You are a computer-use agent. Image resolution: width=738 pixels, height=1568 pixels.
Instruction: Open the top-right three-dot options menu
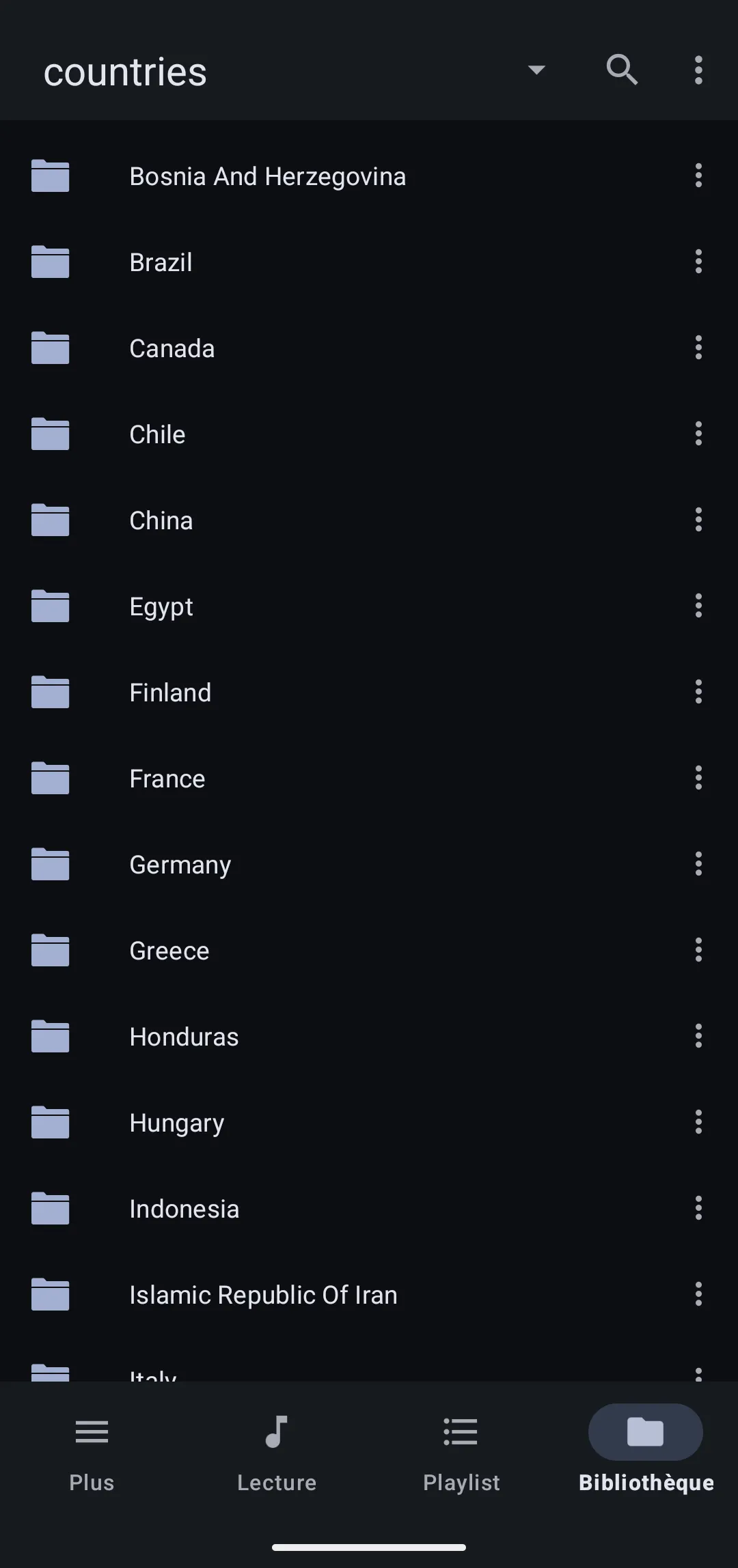pyautogui.click(x=698, y=70)
